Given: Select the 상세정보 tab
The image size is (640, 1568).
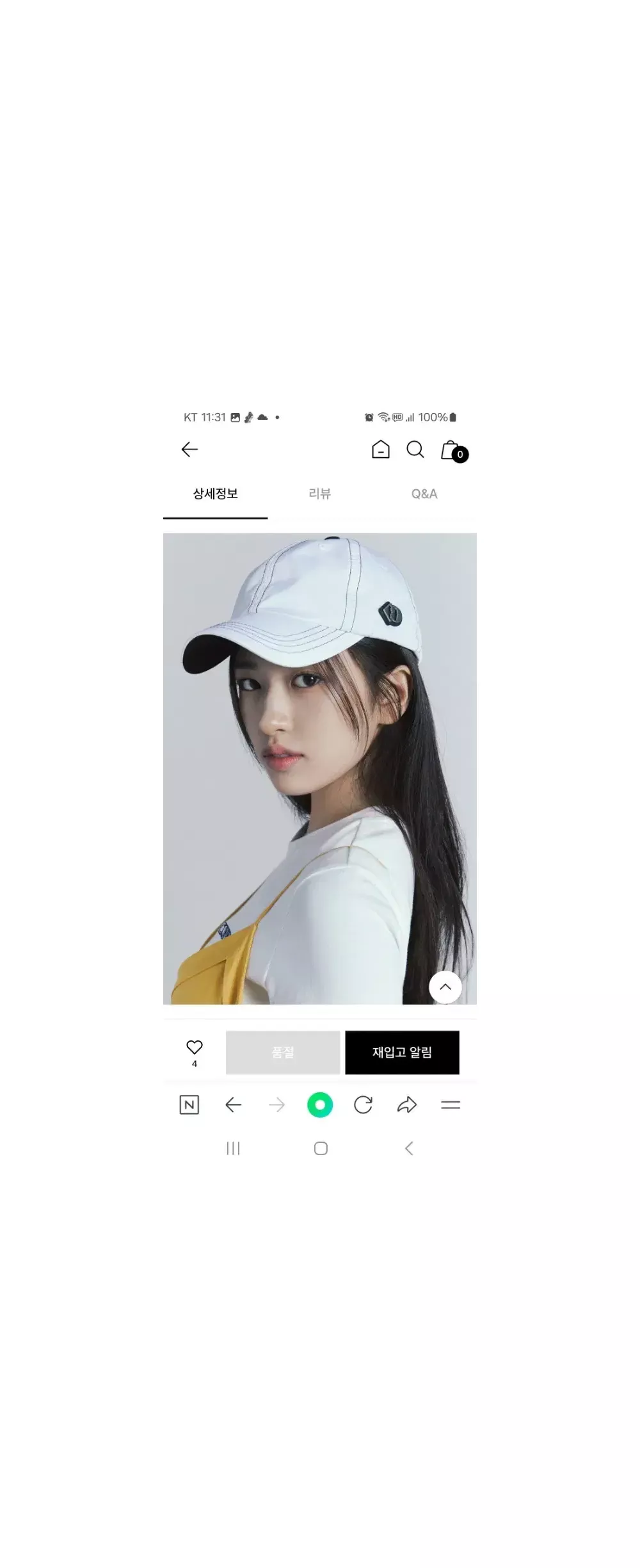Looking at the screenshot, I should point(216,494).
